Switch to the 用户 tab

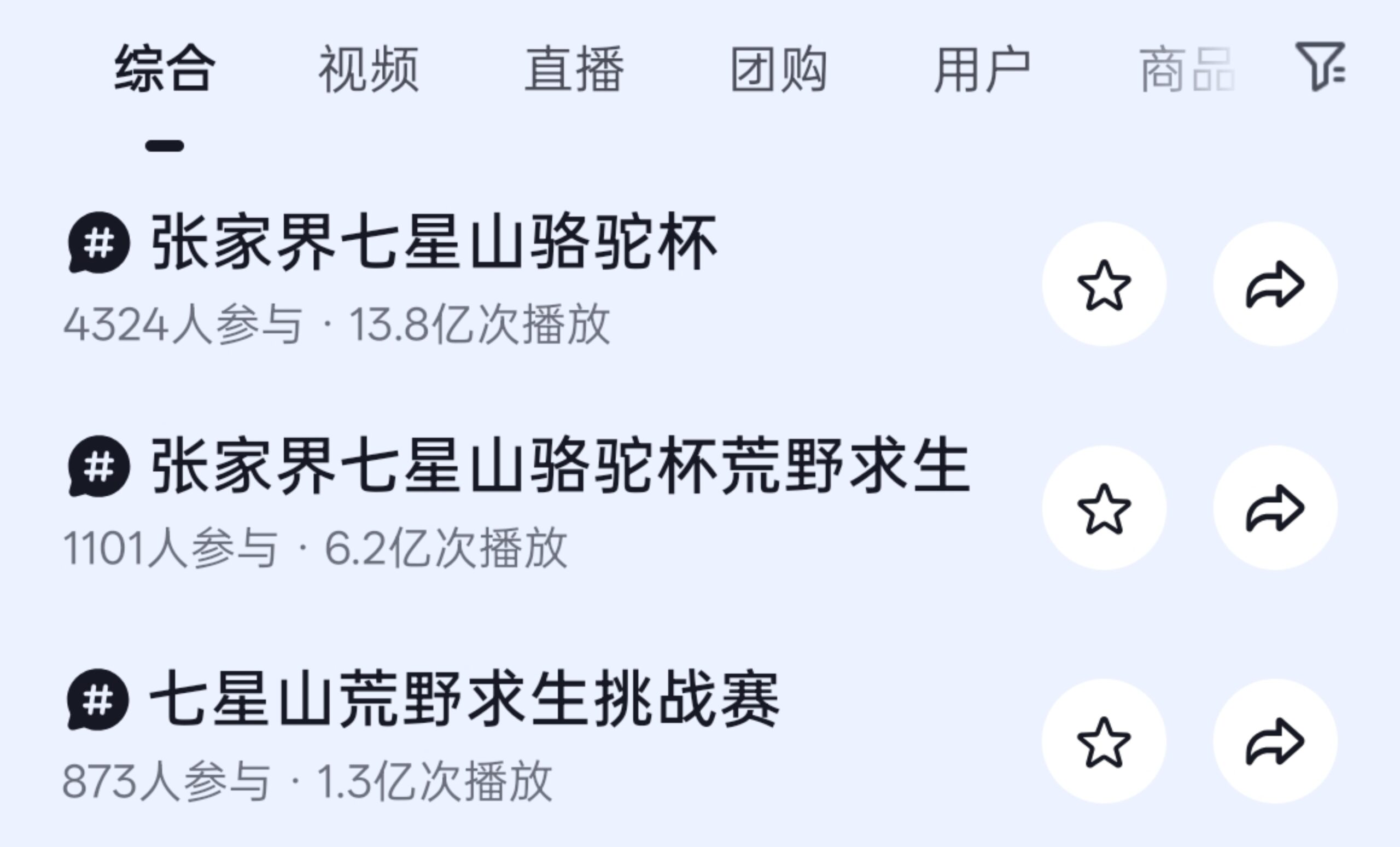[x=982, y=69]
